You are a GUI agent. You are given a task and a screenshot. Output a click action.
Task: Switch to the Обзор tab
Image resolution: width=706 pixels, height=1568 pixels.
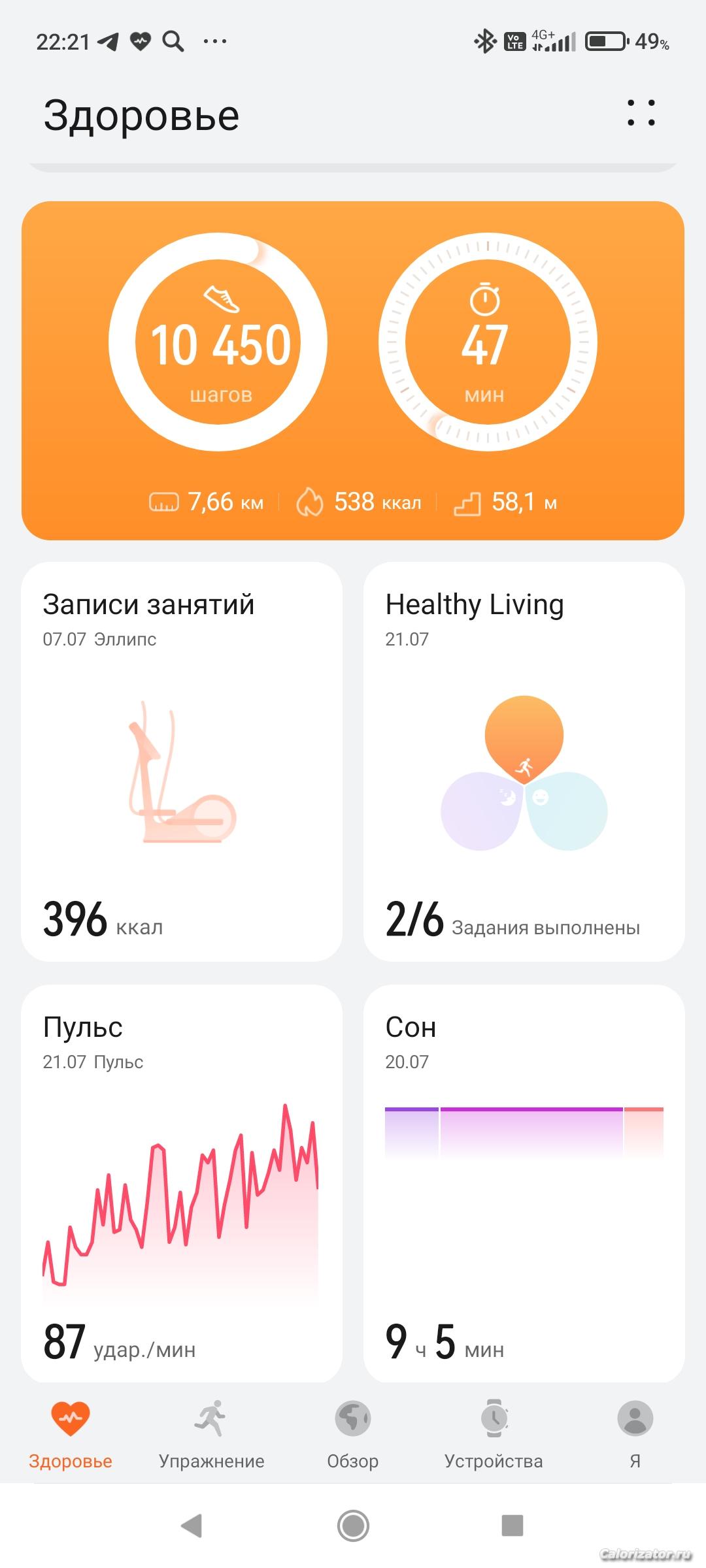pos(353,1434)
